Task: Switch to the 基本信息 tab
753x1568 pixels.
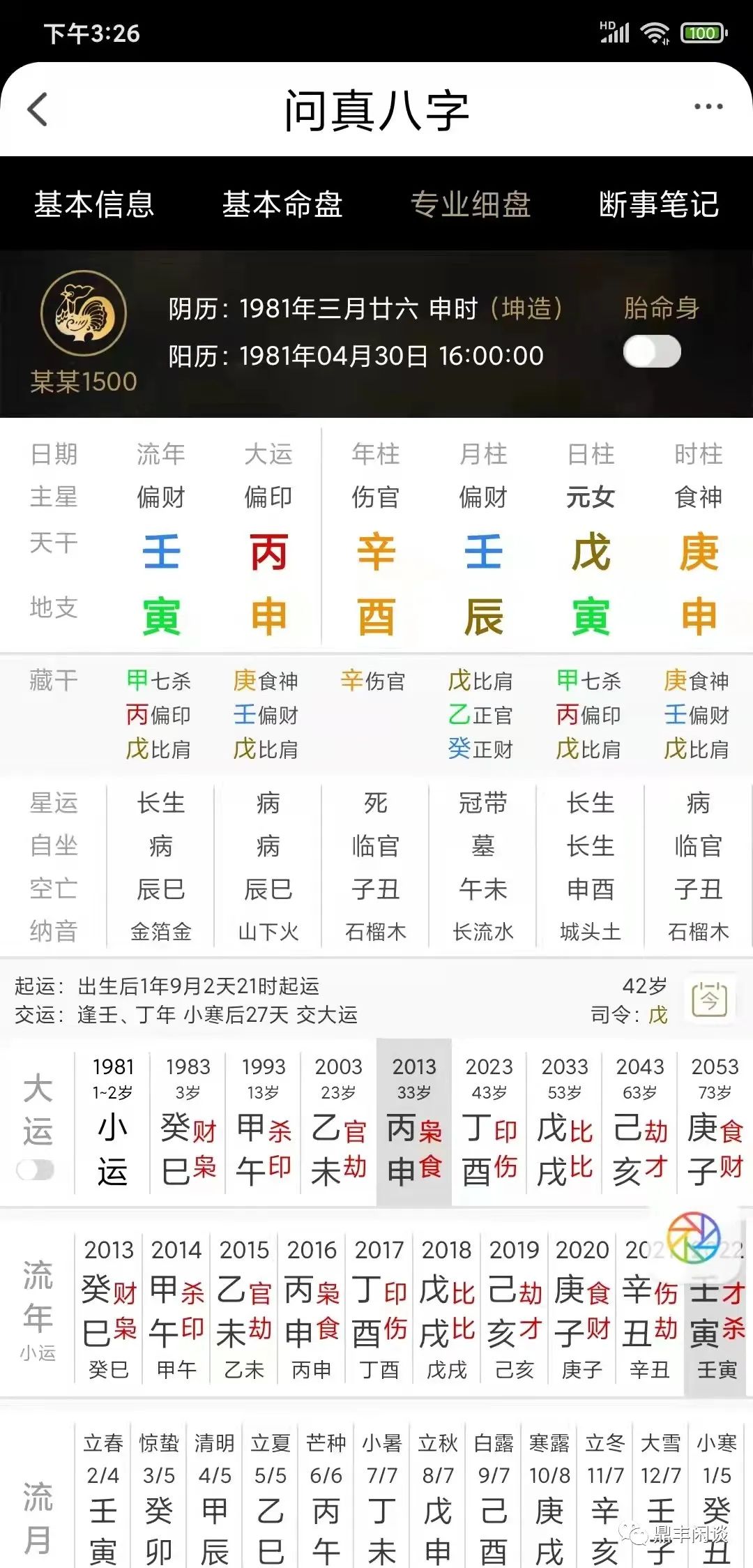Action: (x=94, y=204)
